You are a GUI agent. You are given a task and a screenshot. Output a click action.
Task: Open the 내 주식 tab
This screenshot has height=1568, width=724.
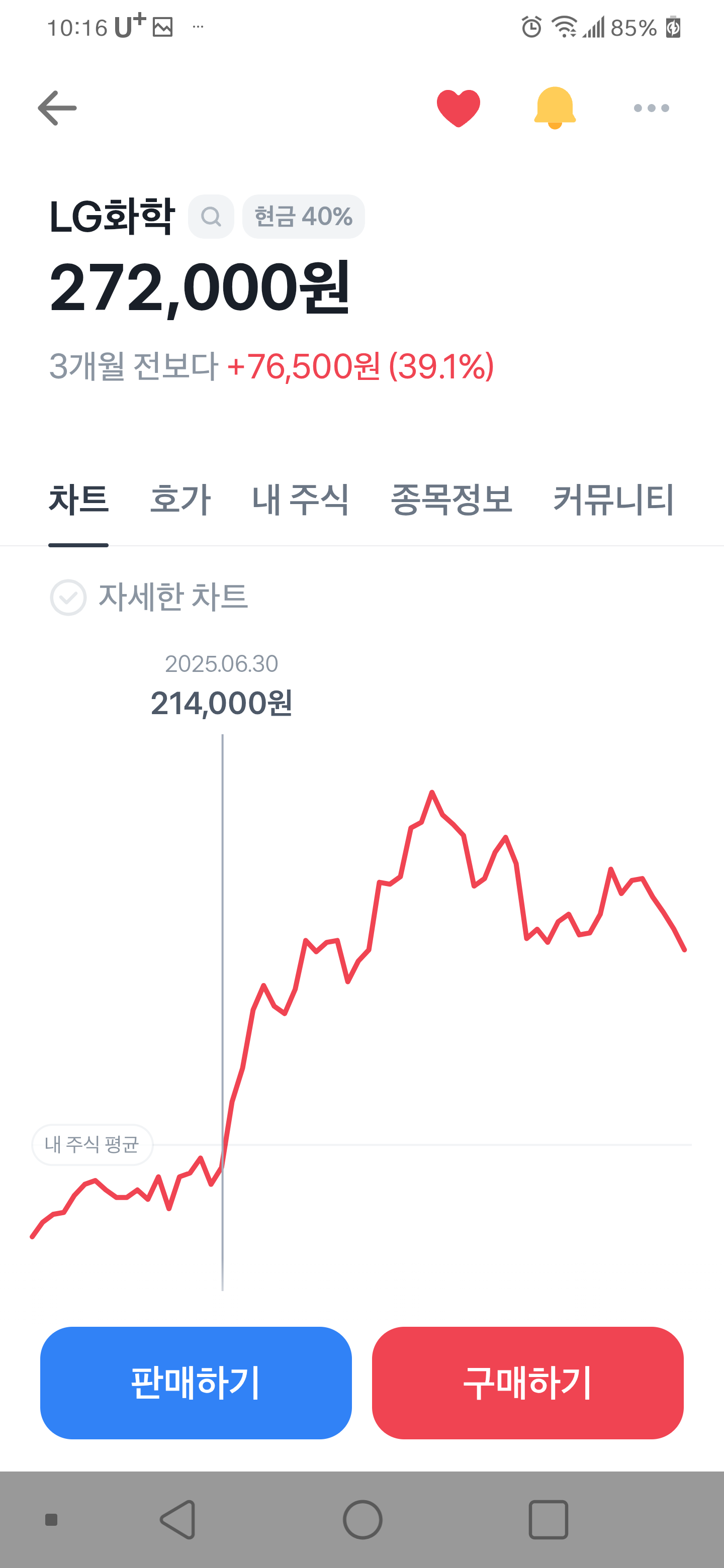(300, 501)
